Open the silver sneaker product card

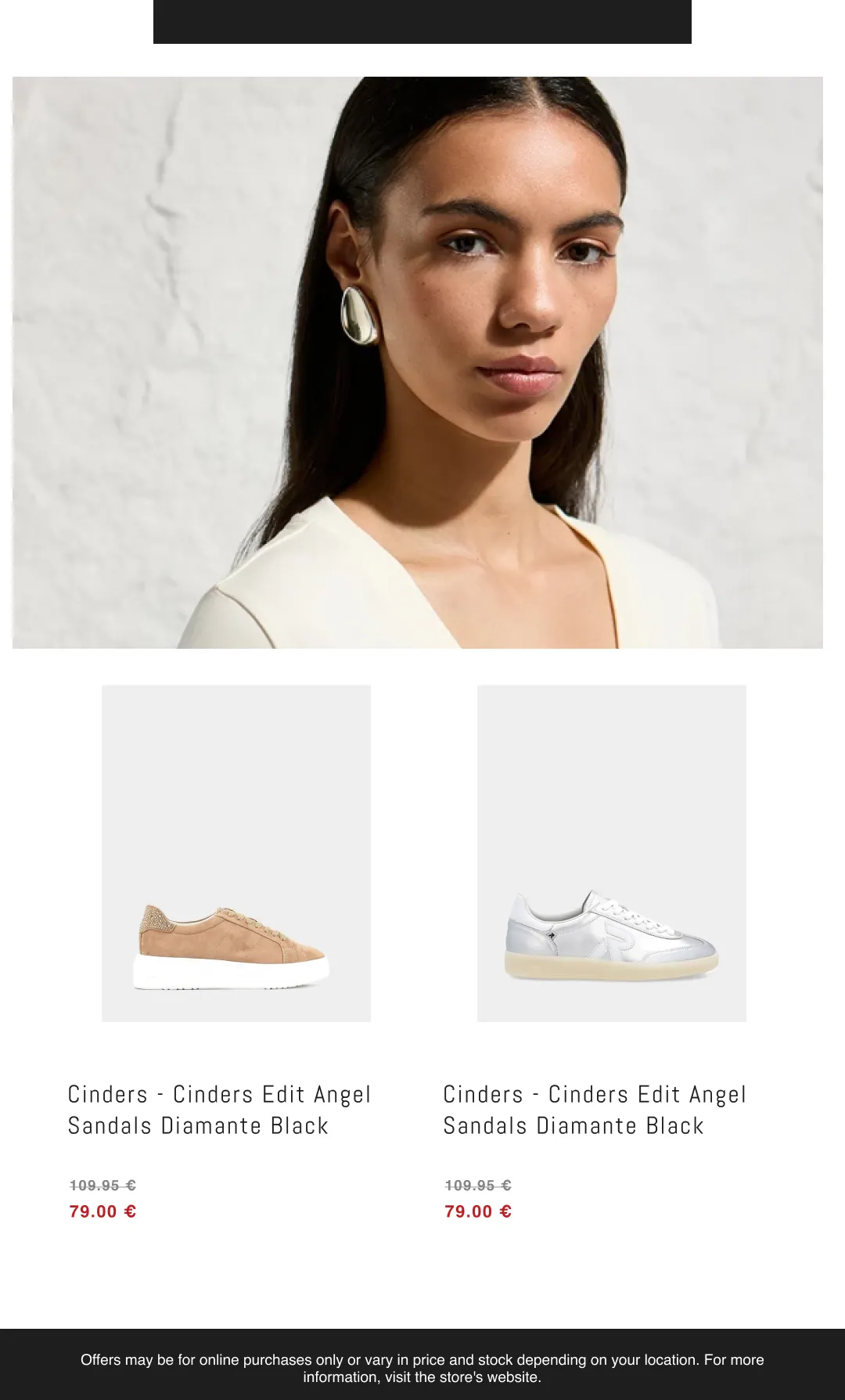[611, 853]
